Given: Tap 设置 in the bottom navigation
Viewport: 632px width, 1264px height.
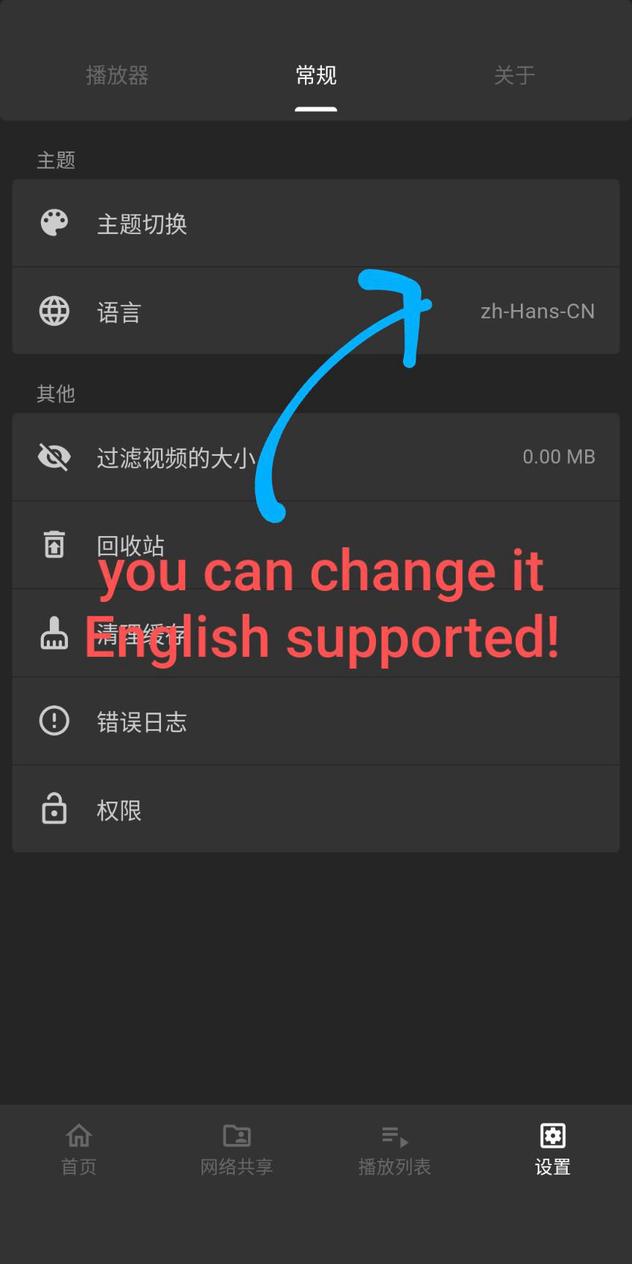Looking at the screenshot, I should click(552, 1149).
